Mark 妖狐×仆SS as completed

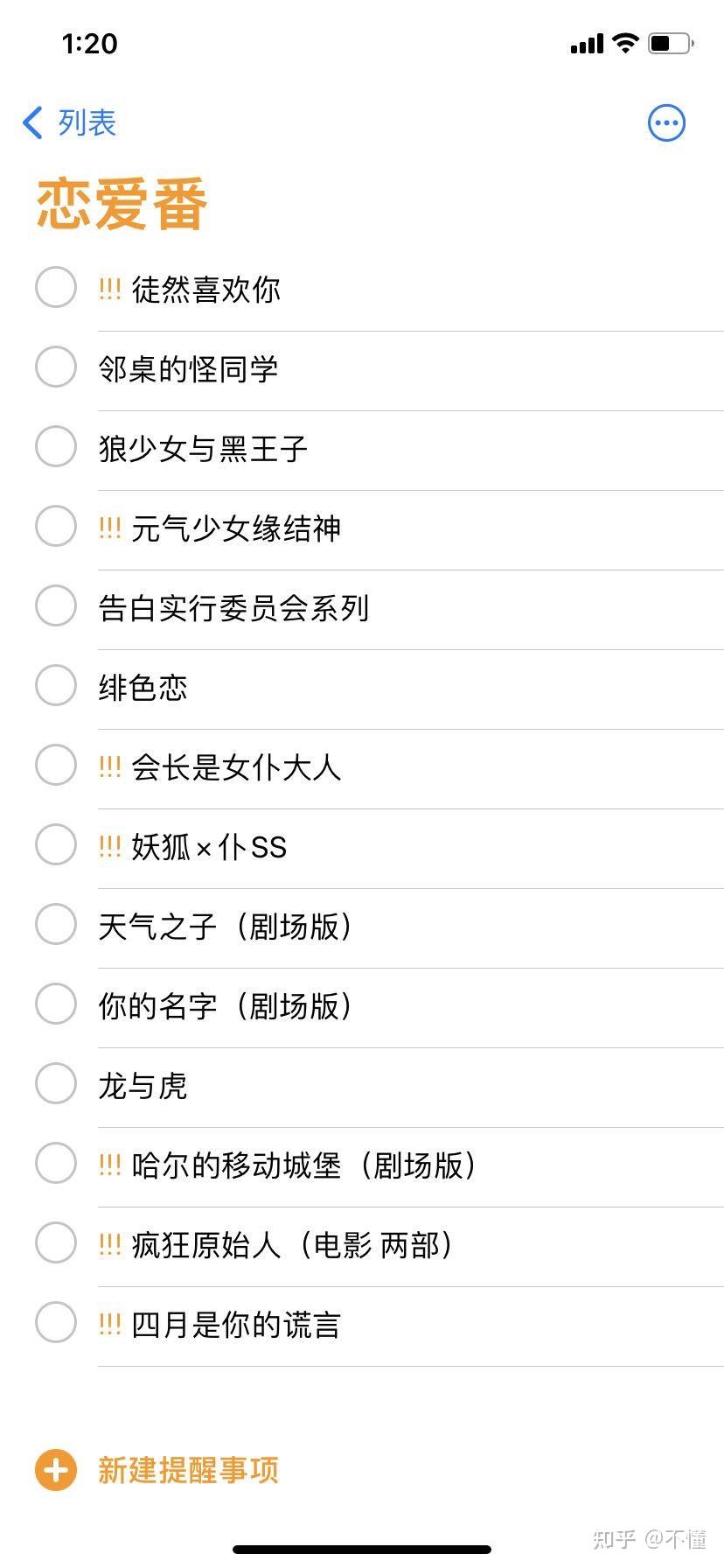[x=56, y=845]
